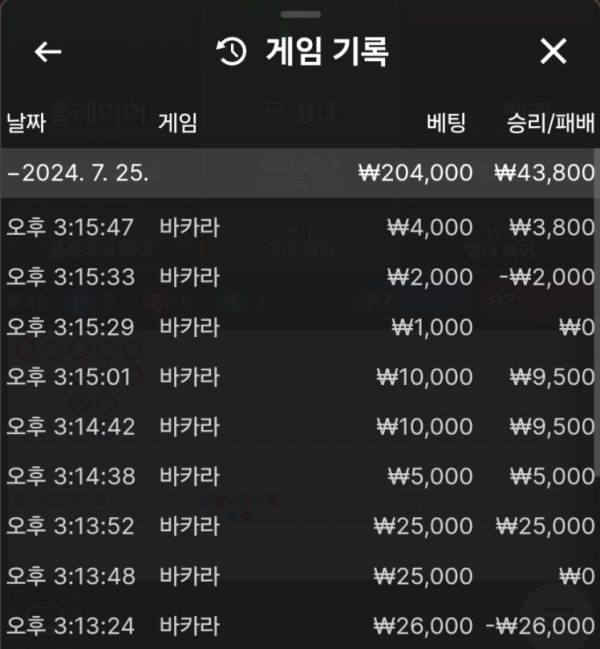View the baccarat record at 3:13:52
The image size is (600, 649).
300,526
